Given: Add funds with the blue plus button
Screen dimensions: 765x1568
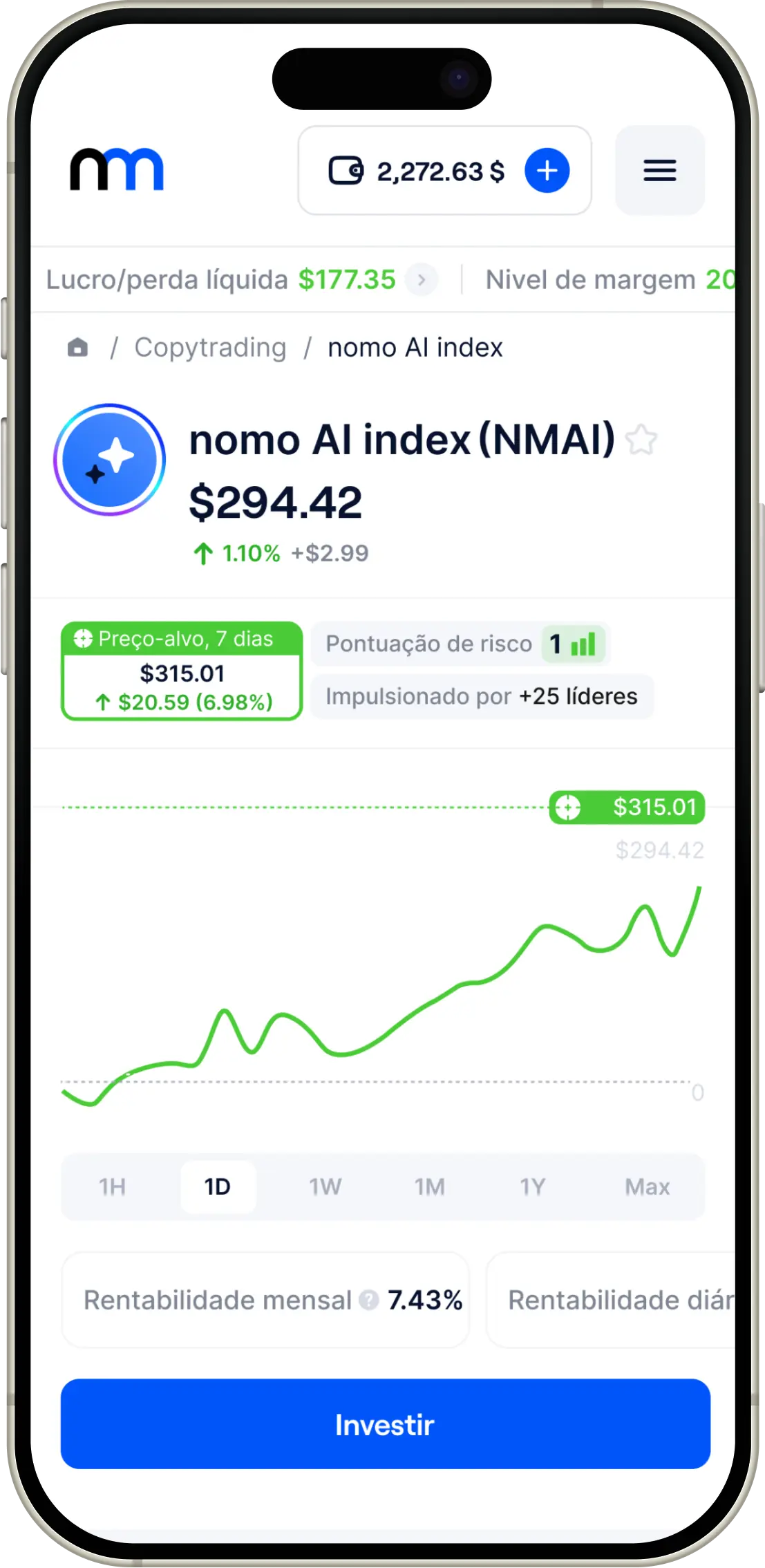Looking at the screenshot, I should (x=547, y=171).
